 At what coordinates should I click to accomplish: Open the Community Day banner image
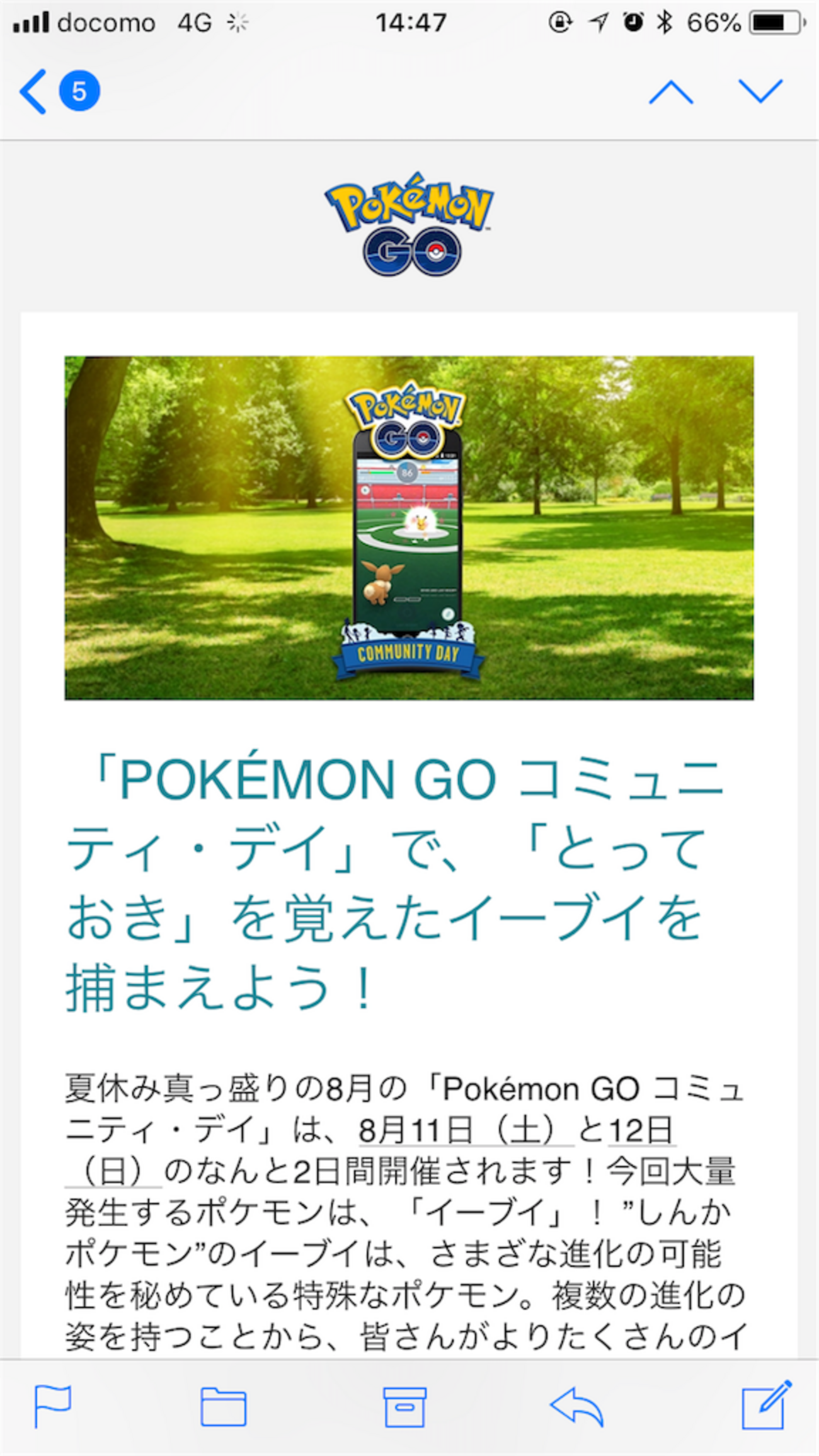click(x=409, y=528)
